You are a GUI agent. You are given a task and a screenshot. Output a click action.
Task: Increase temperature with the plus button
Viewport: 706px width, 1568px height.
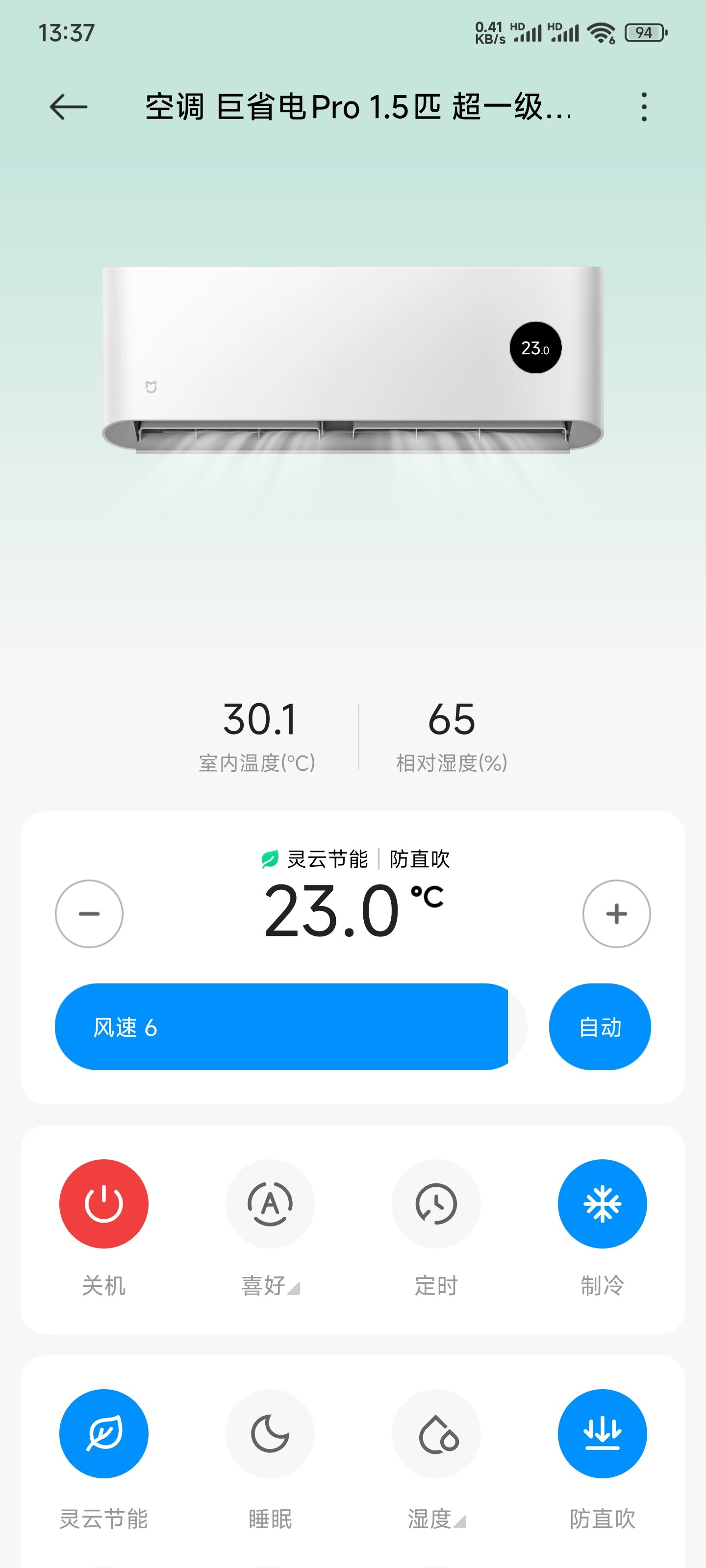616,913
